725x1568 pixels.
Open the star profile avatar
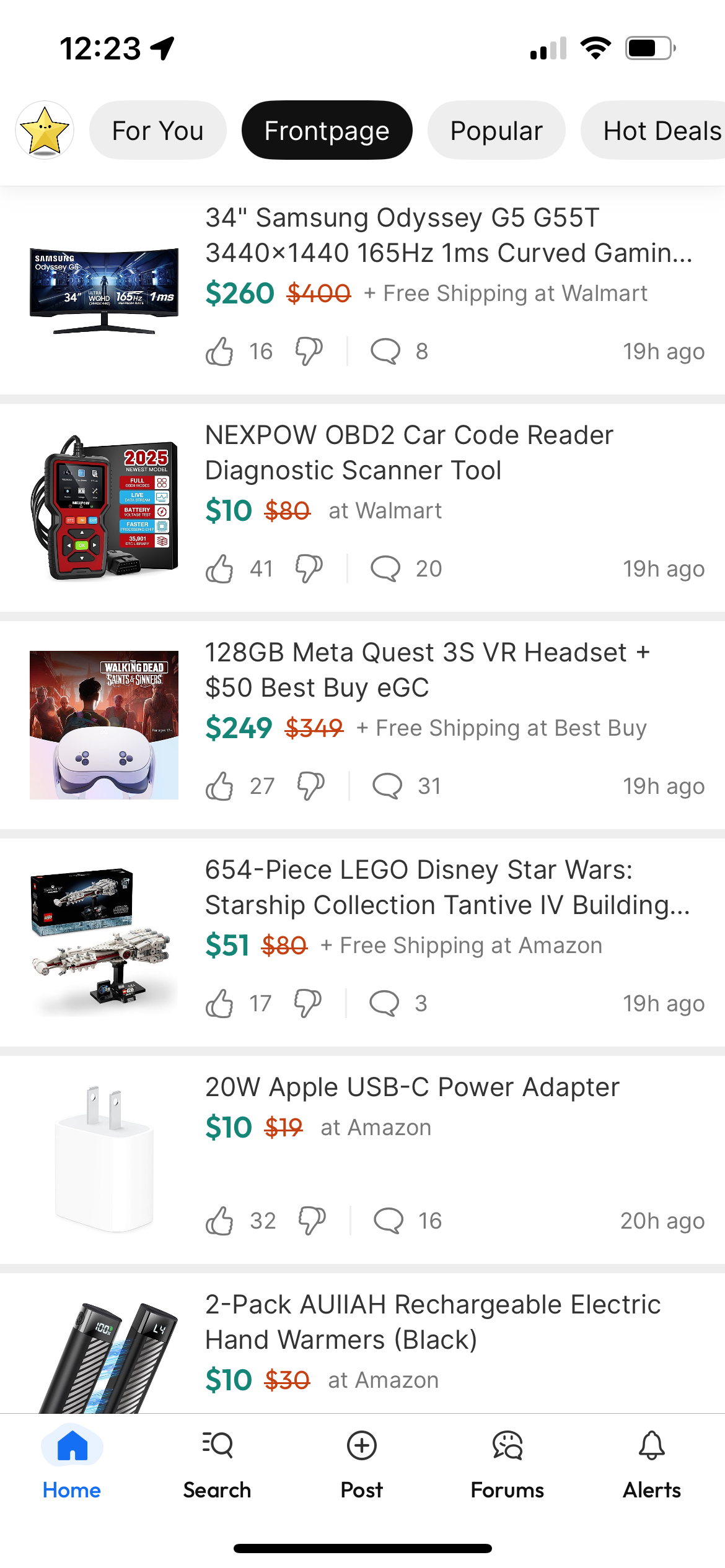(45, 130)
